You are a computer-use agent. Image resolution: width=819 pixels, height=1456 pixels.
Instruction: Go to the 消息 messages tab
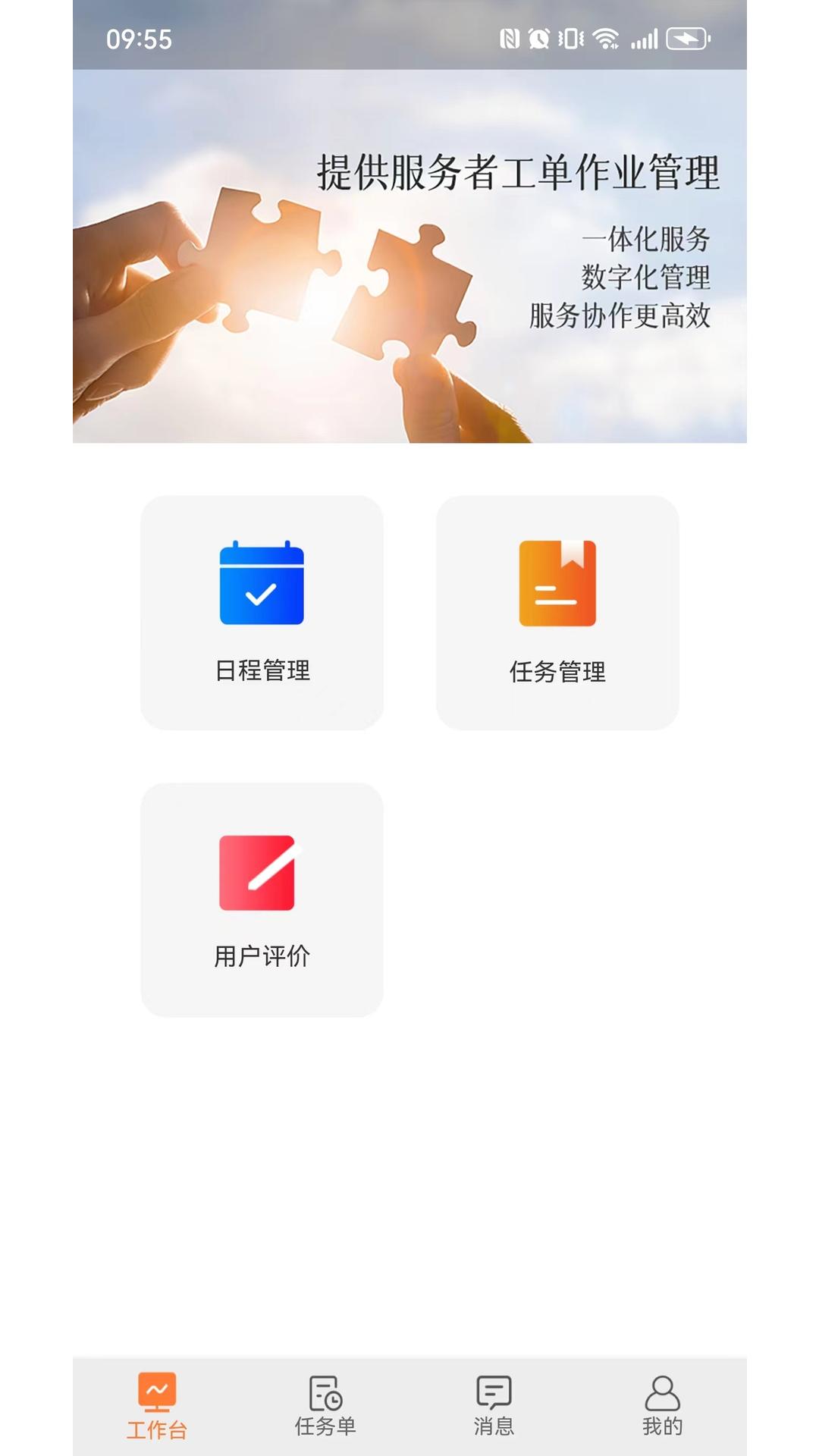point(494,1405)
